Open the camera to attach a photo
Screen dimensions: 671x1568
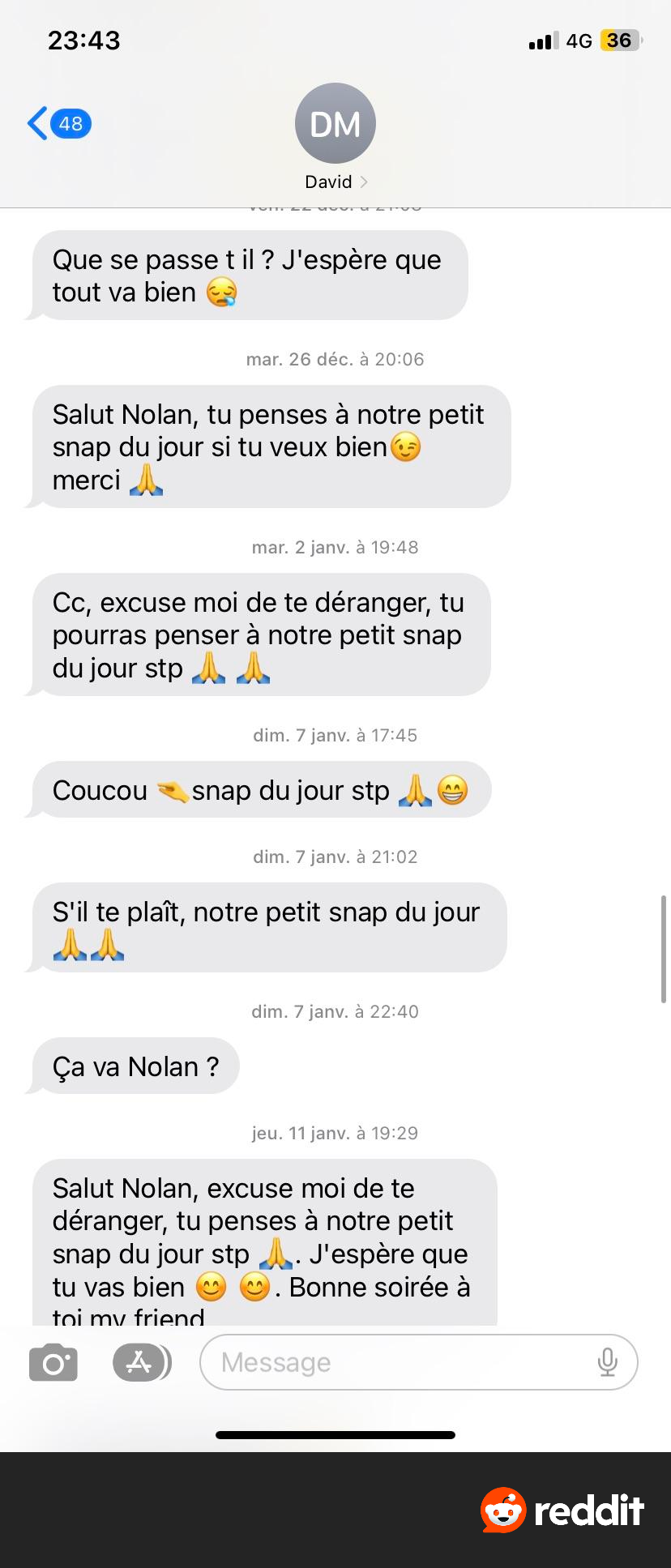coord(53,1362)
